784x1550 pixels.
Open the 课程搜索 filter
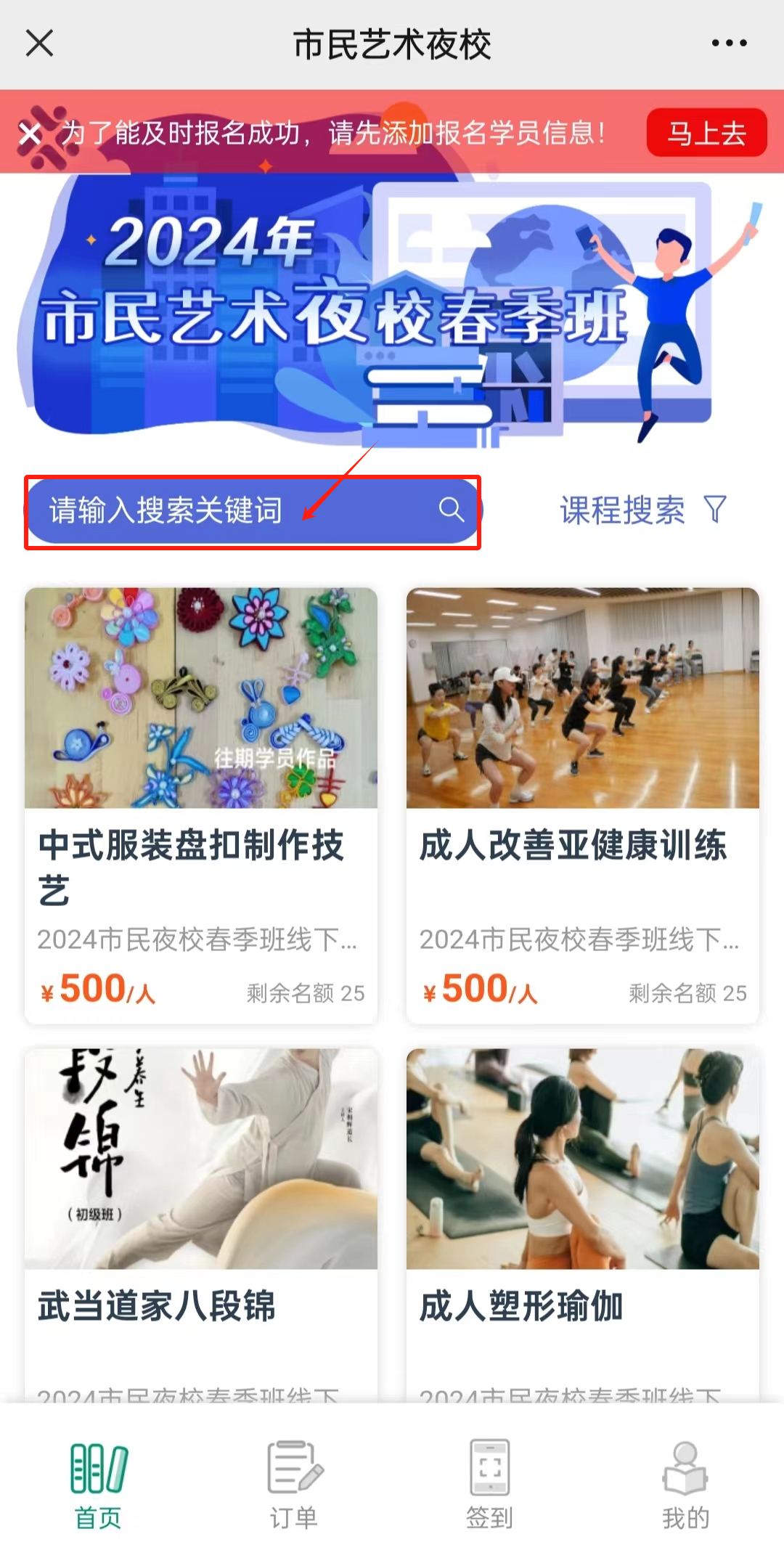pos(642,510)
